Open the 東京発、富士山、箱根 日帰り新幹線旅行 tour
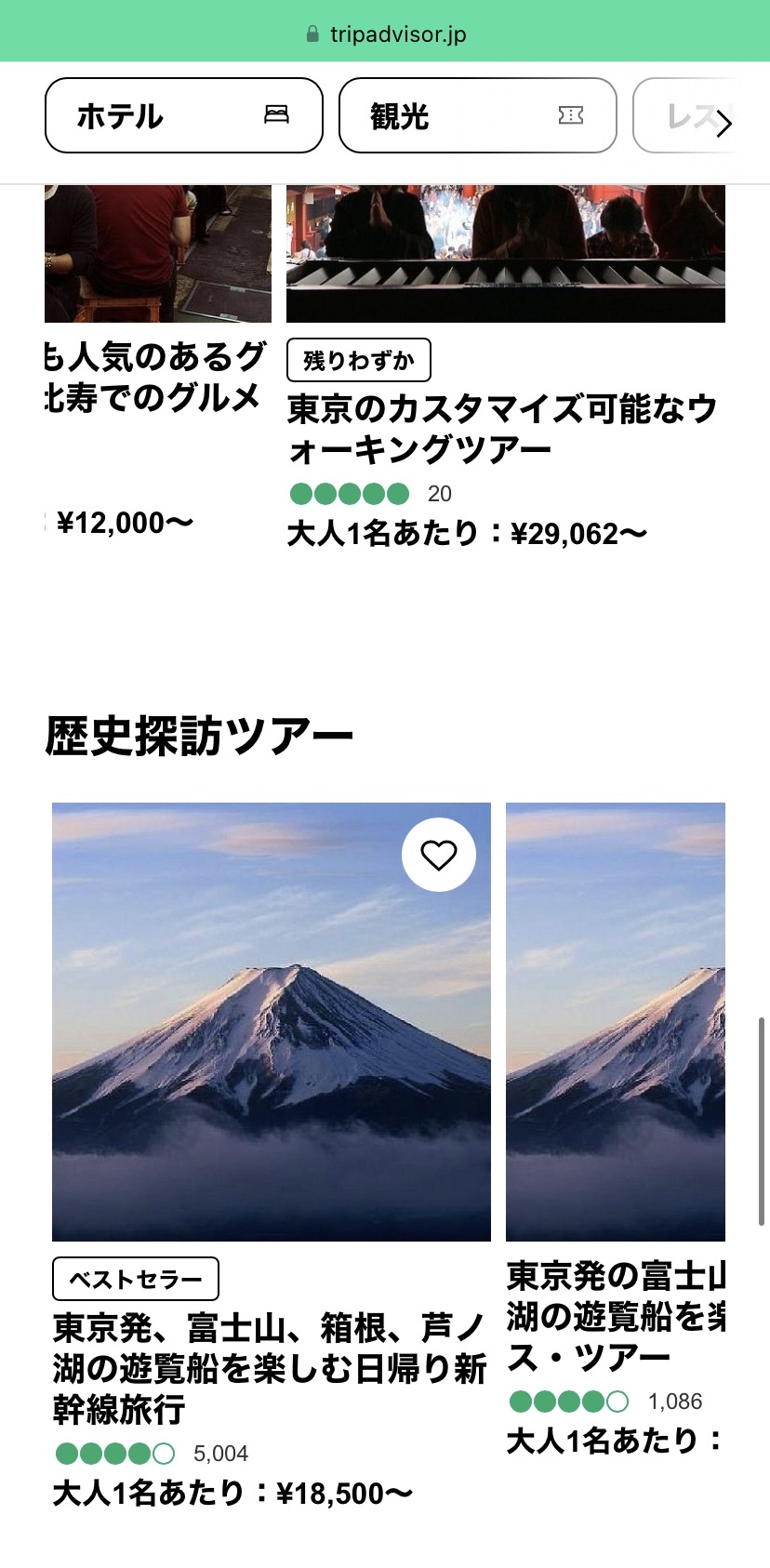Image resolution: width=770 pixels, height=1568 pixels. coord(270,1367)
